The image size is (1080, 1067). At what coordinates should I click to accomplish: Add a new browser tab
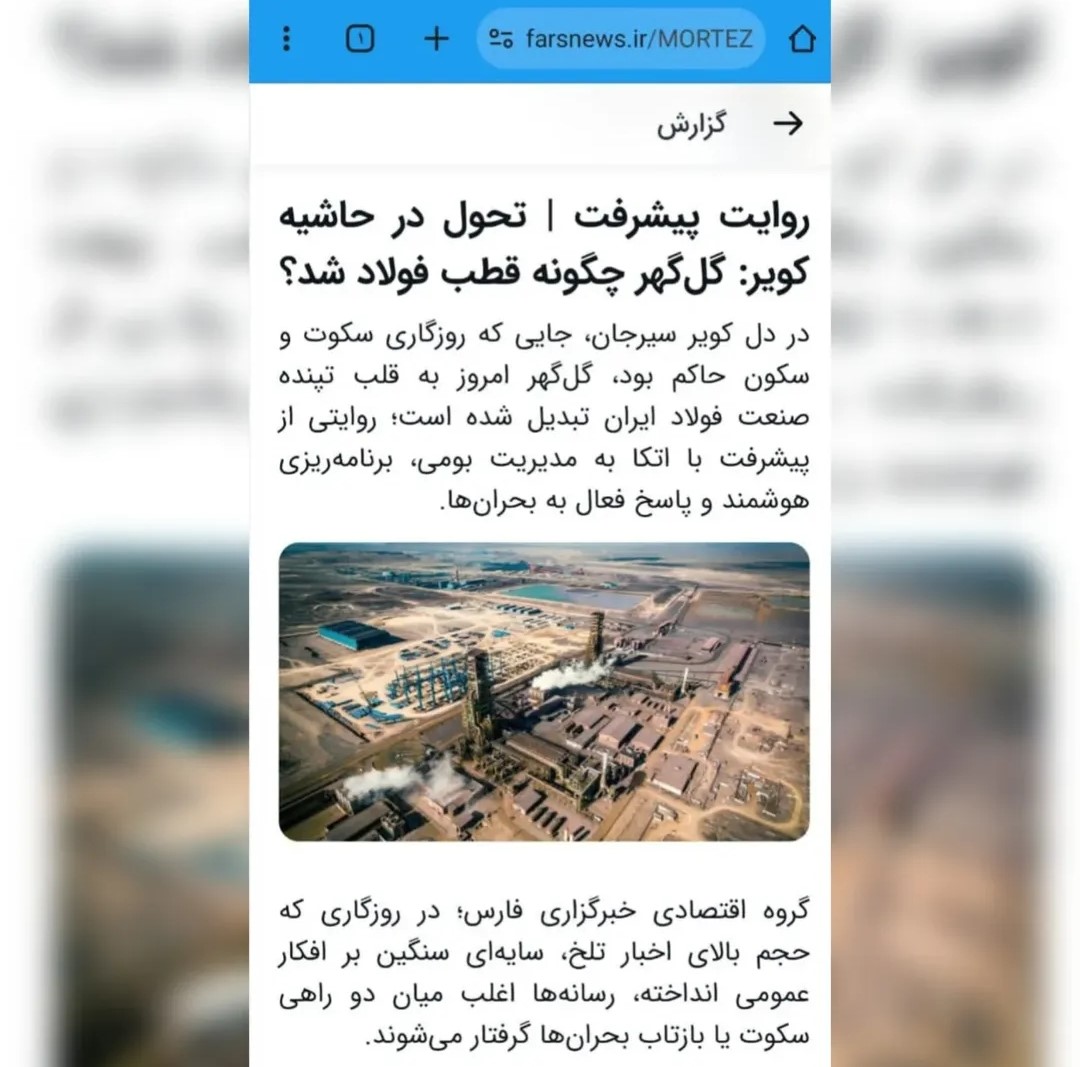pos(436,39)
